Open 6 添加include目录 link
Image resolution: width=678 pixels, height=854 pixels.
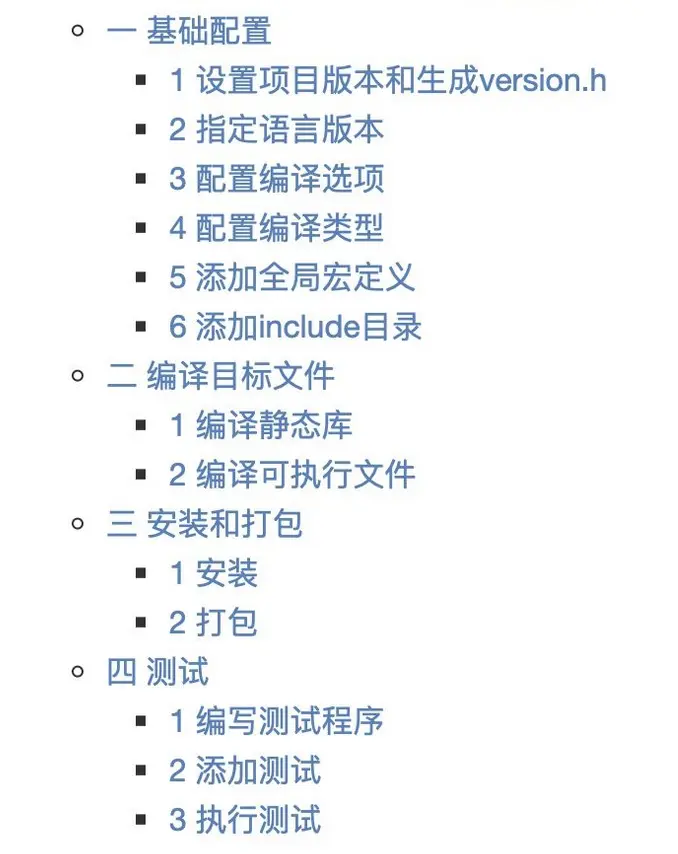pyautogui.click(x=295, y=327)
